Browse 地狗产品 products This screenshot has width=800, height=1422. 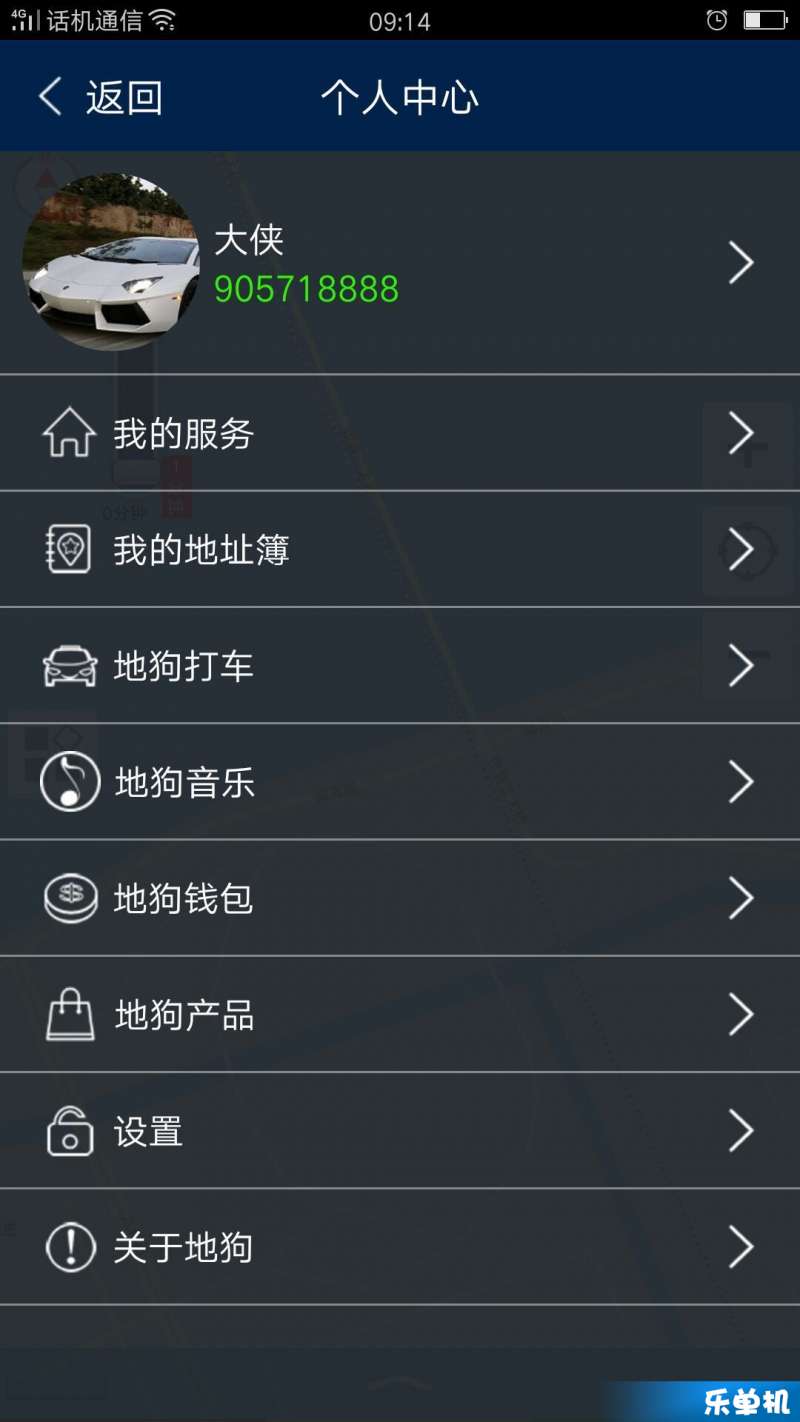click(x=400, y=1014)
